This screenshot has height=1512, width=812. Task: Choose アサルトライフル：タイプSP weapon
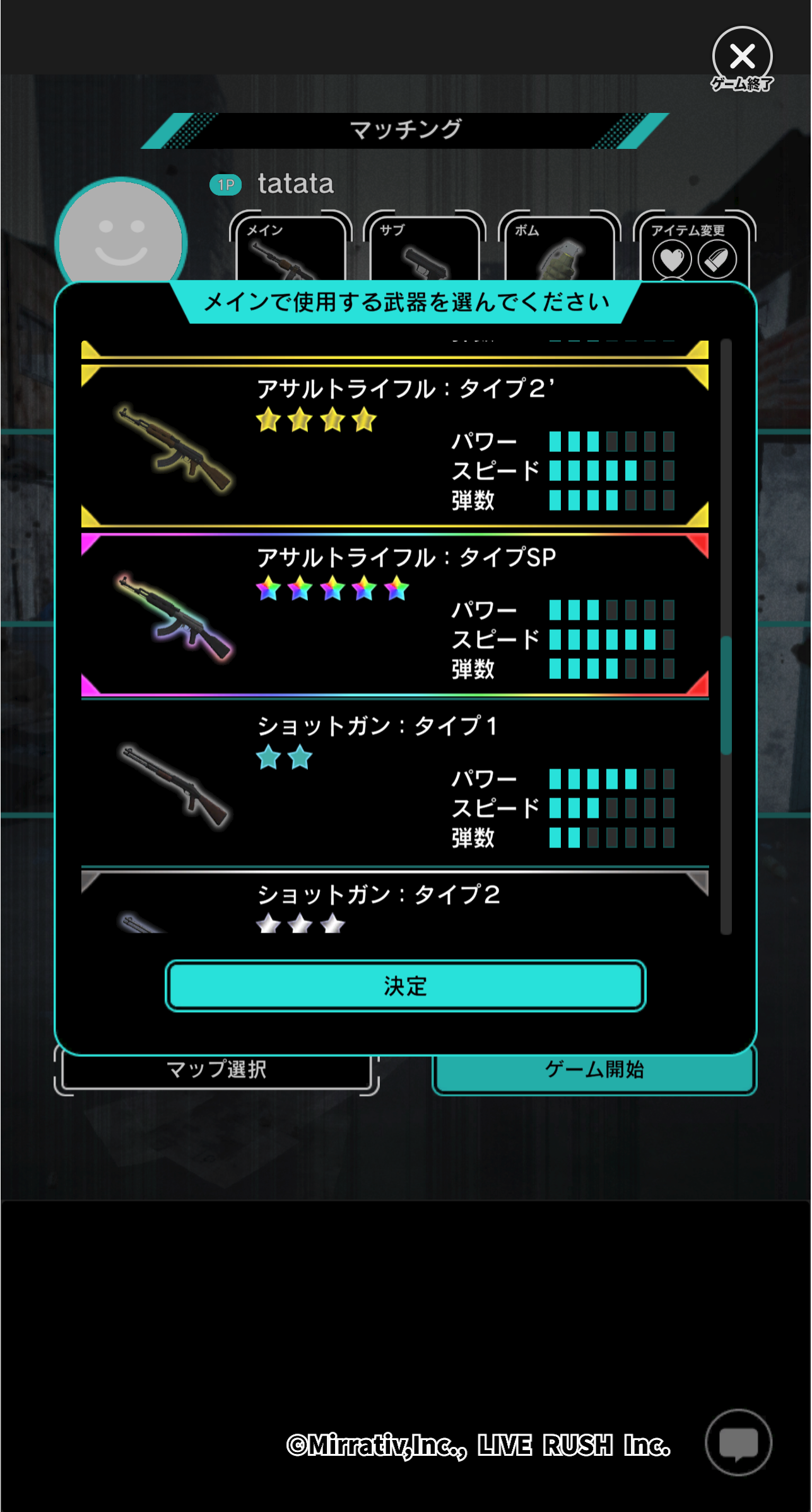395,615
